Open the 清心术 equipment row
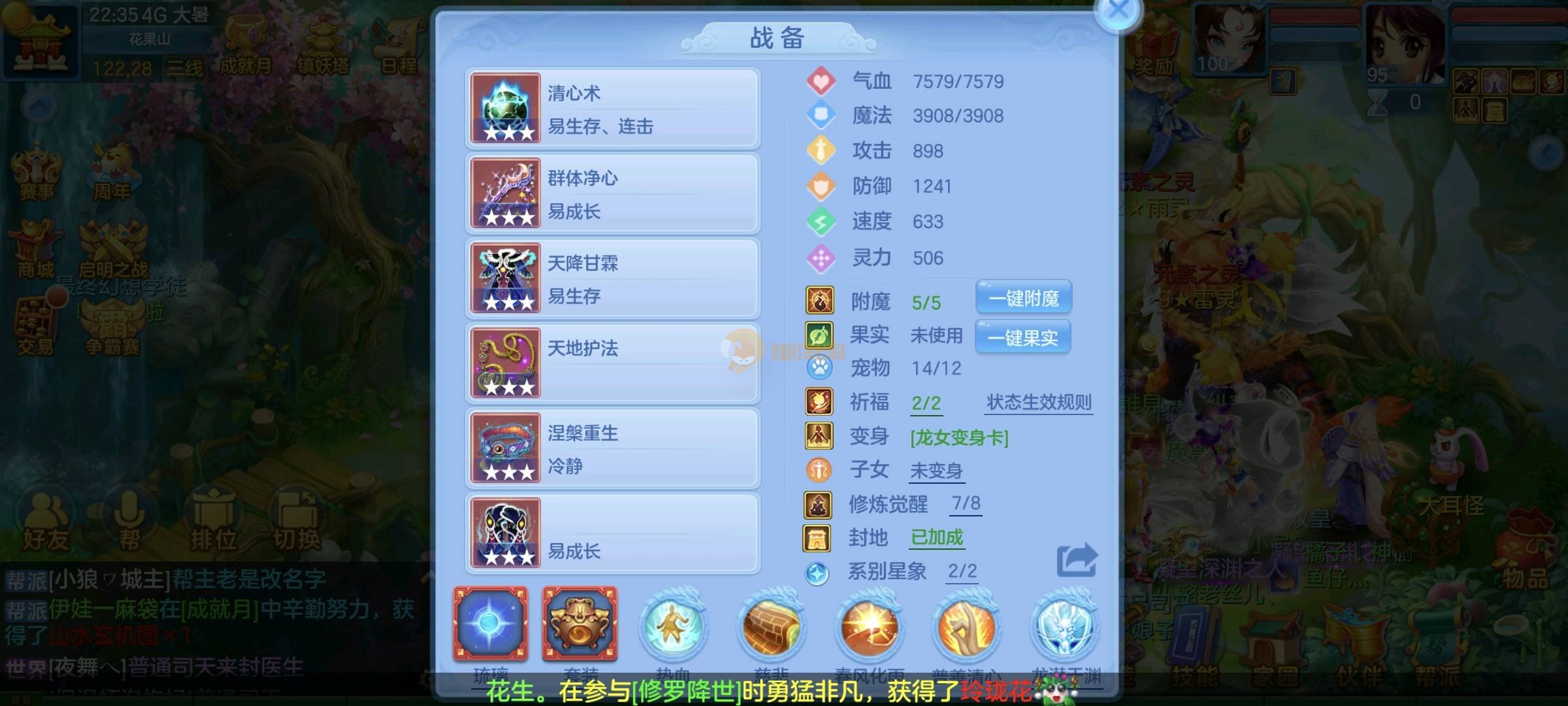Viewport: 1568px width, 706px height. pos(612,109)
